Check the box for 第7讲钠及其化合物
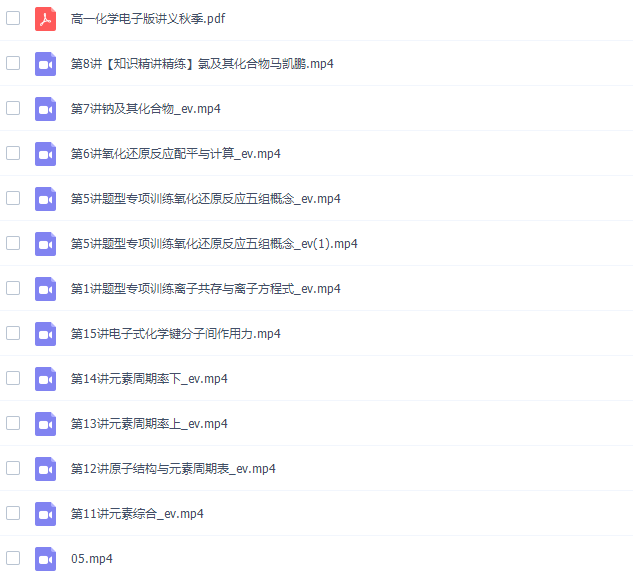Image resolution: width=633 pixels, height=576 pixels. 13,108
